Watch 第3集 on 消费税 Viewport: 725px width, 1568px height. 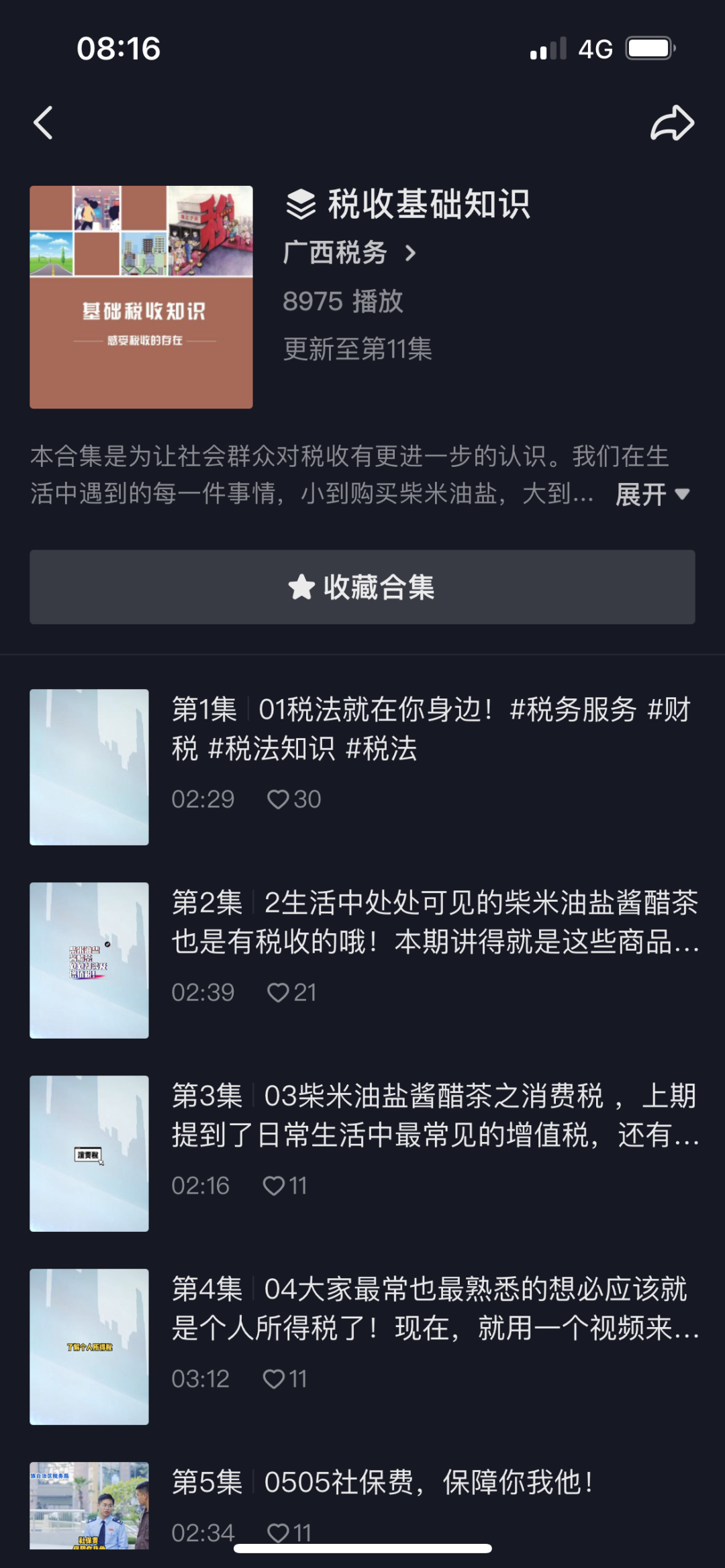point(362,1153)
